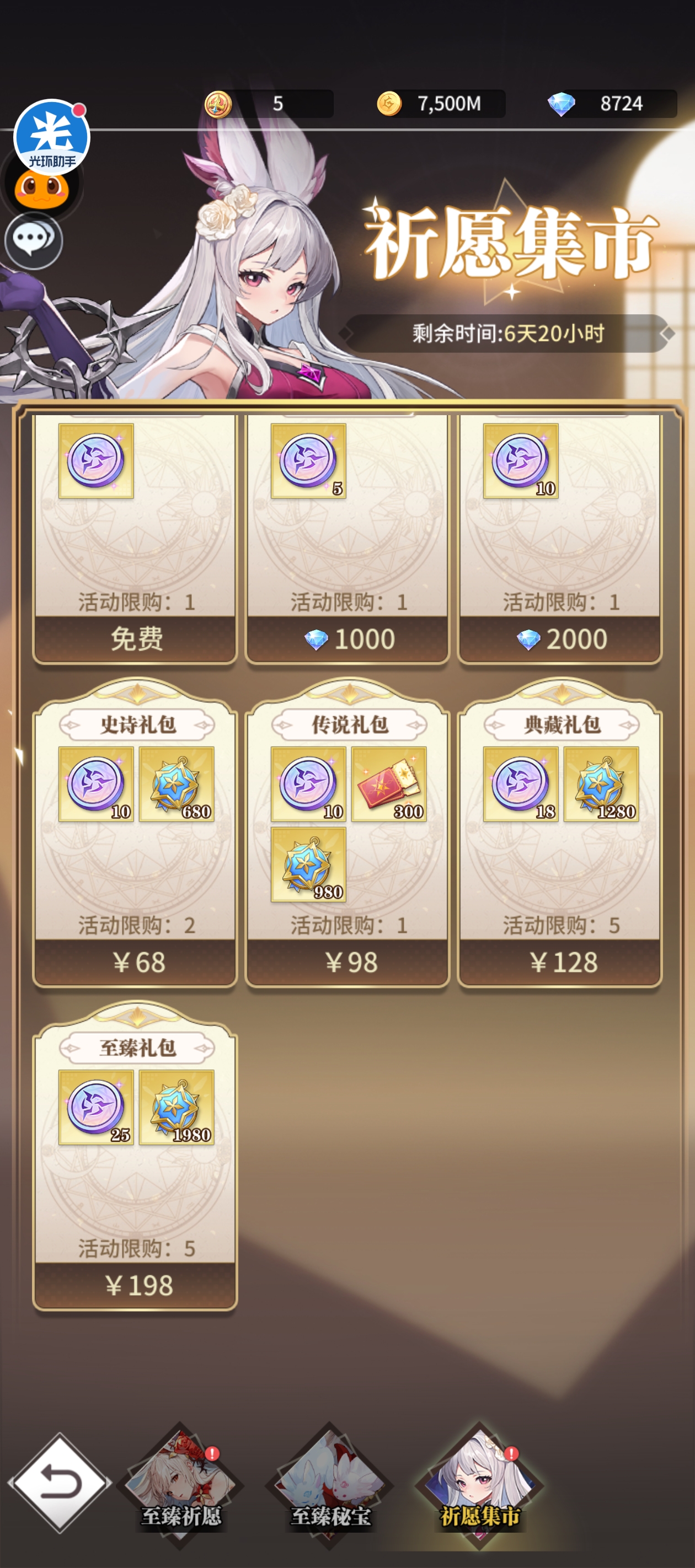Buy the 1000 diamond pack

[x=348, y=639]
